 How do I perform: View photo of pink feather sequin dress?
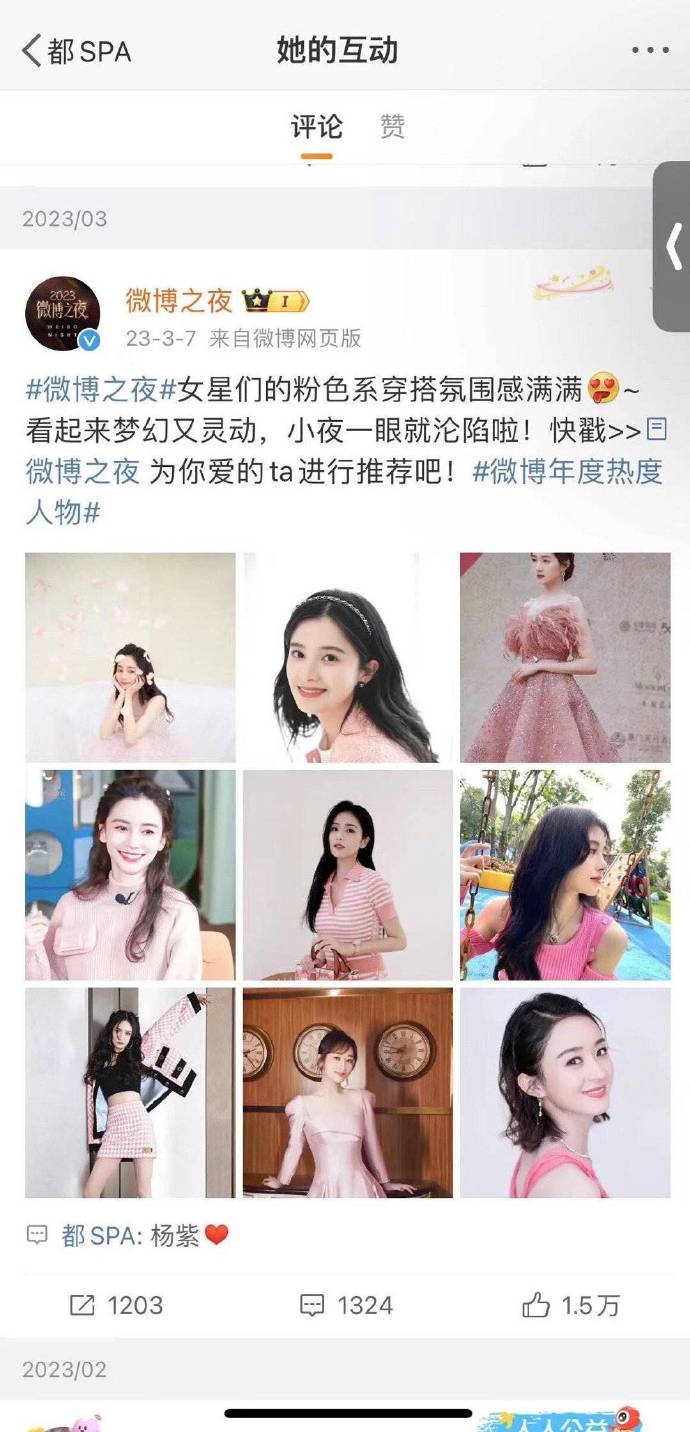(x=564, y=657)
